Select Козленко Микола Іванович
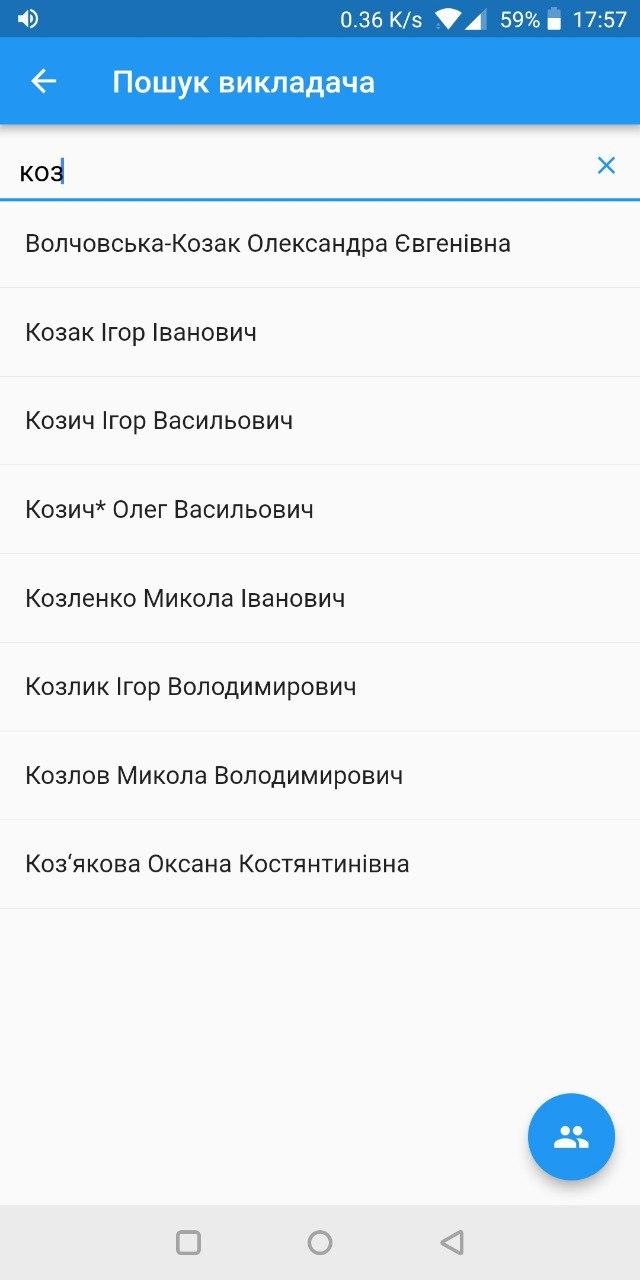640x1280 pixels. coord(185,599)
